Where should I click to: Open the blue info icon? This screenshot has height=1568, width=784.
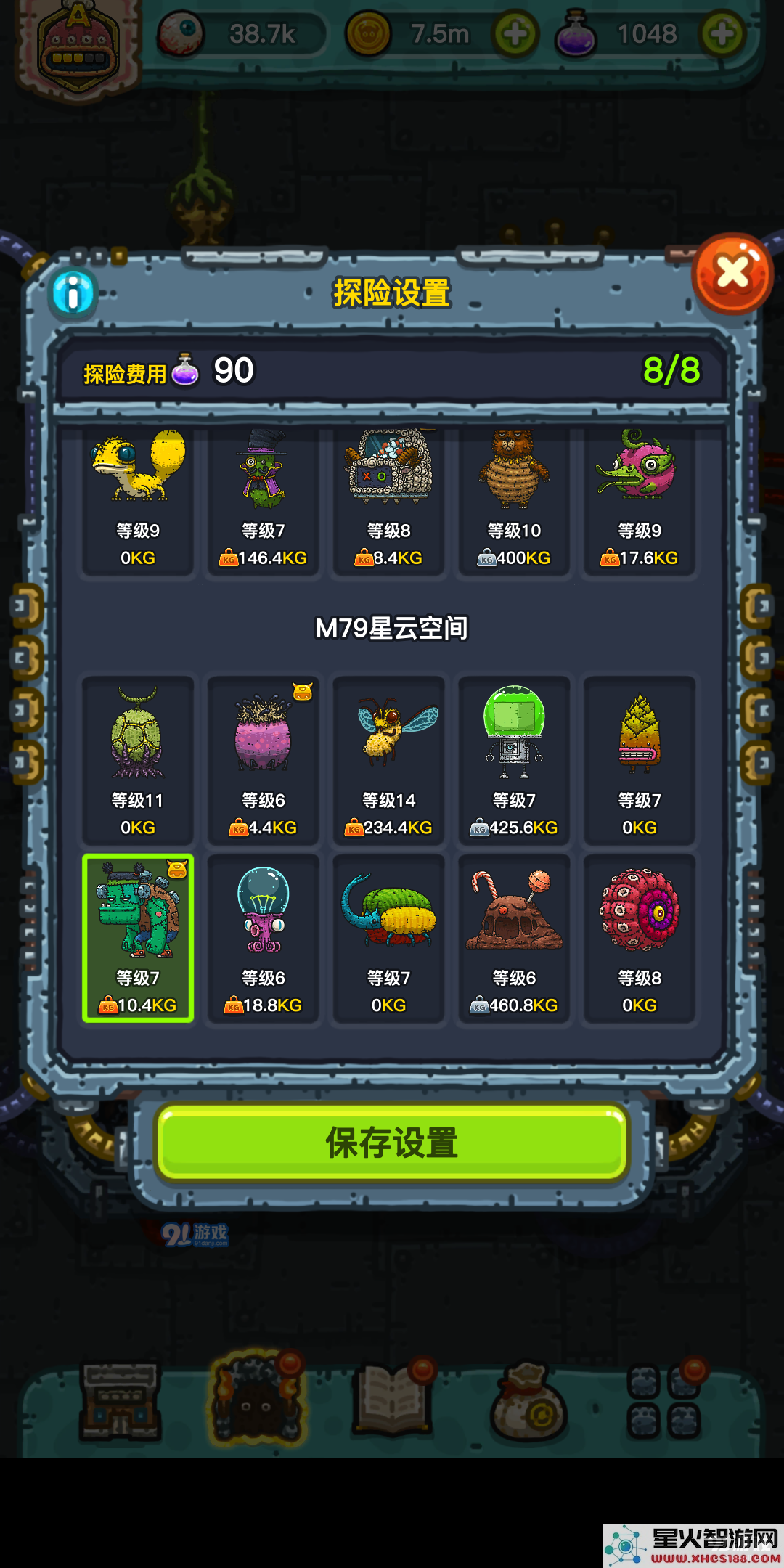coord(73,294)
